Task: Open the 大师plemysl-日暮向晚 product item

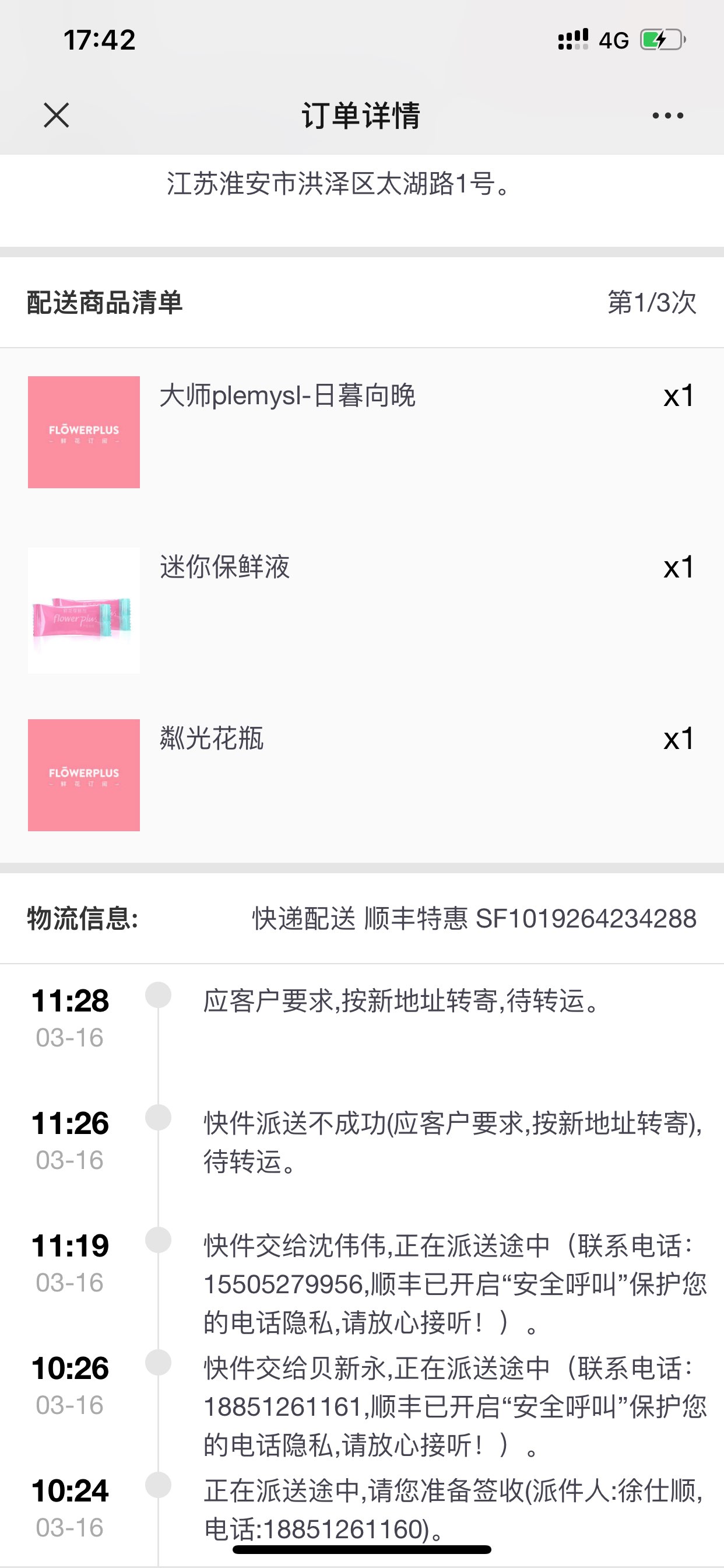Action: click(x=362, y=432)
